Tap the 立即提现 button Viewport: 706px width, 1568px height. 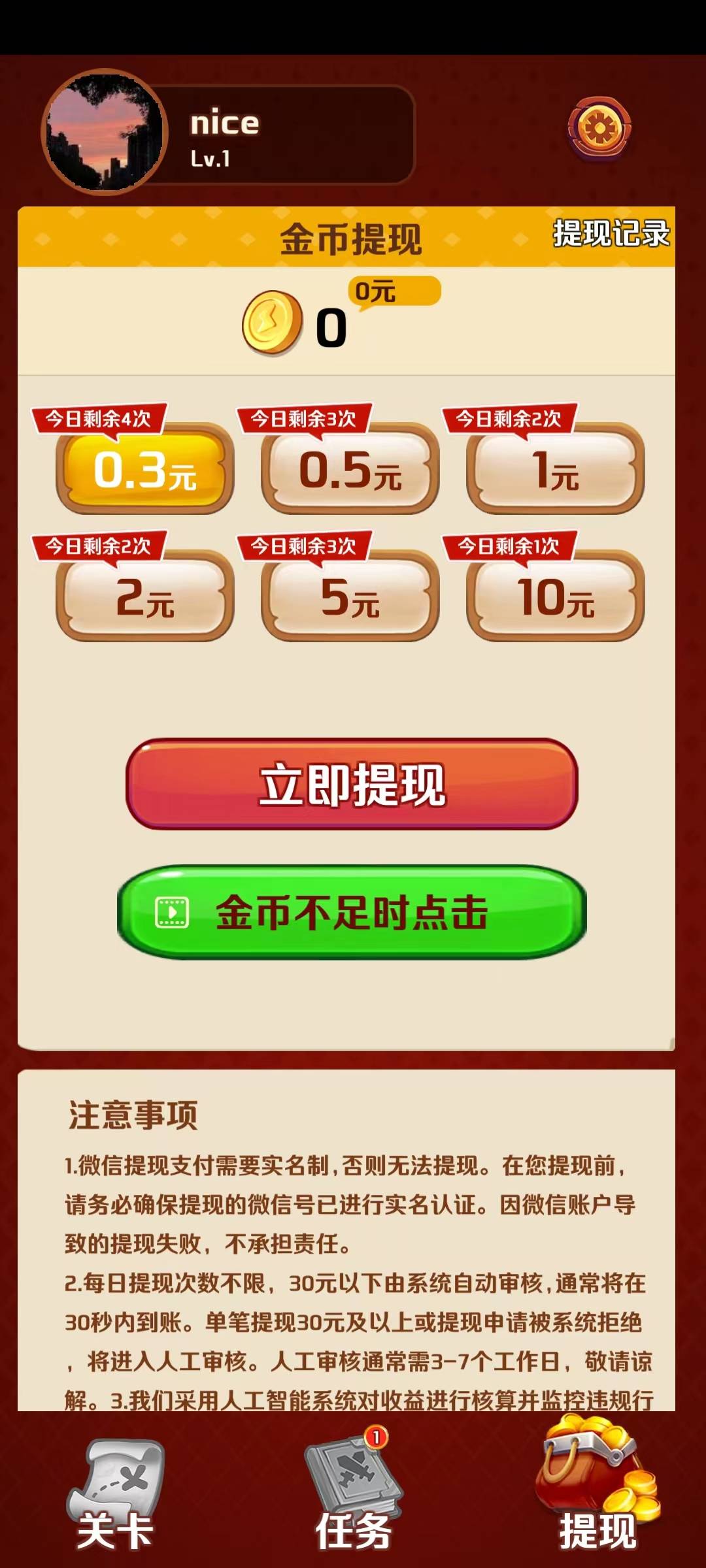pos(352,784)
